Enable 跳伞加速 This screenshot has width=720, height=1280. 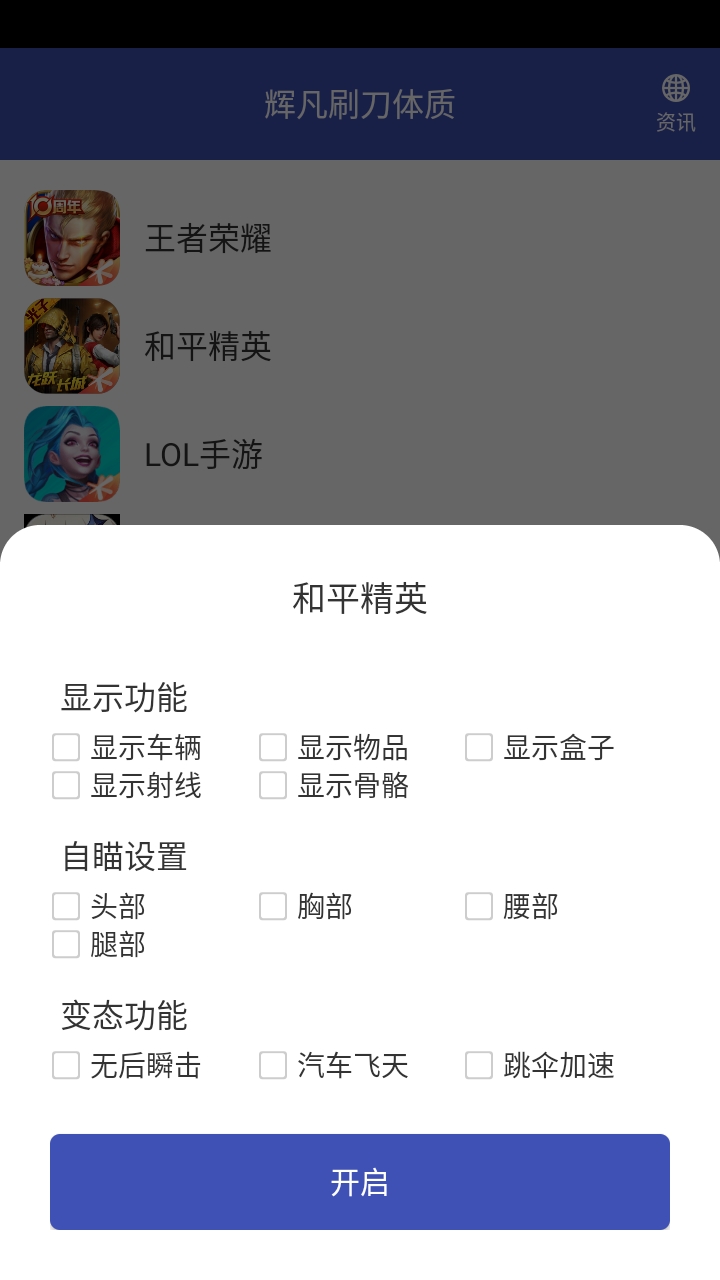(479, 1065)
